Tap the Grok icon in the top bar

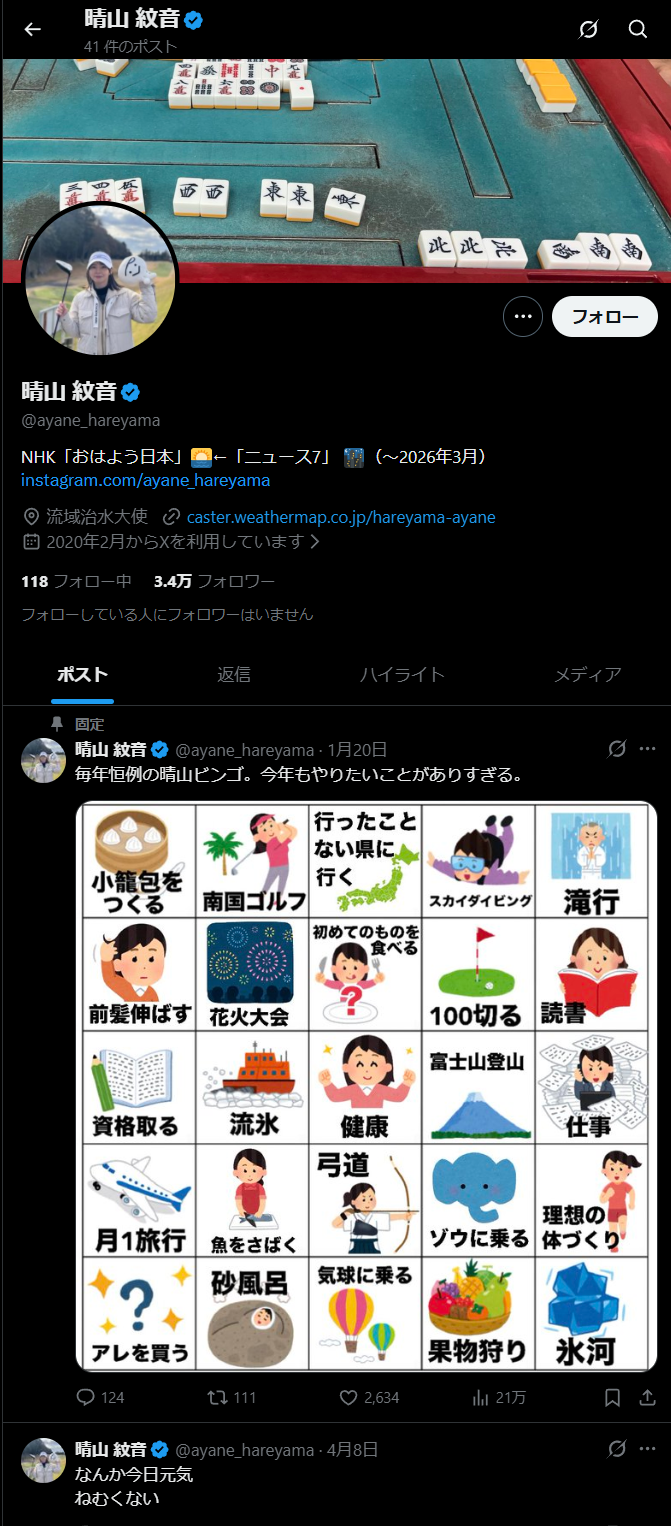(x=589, y=29)
